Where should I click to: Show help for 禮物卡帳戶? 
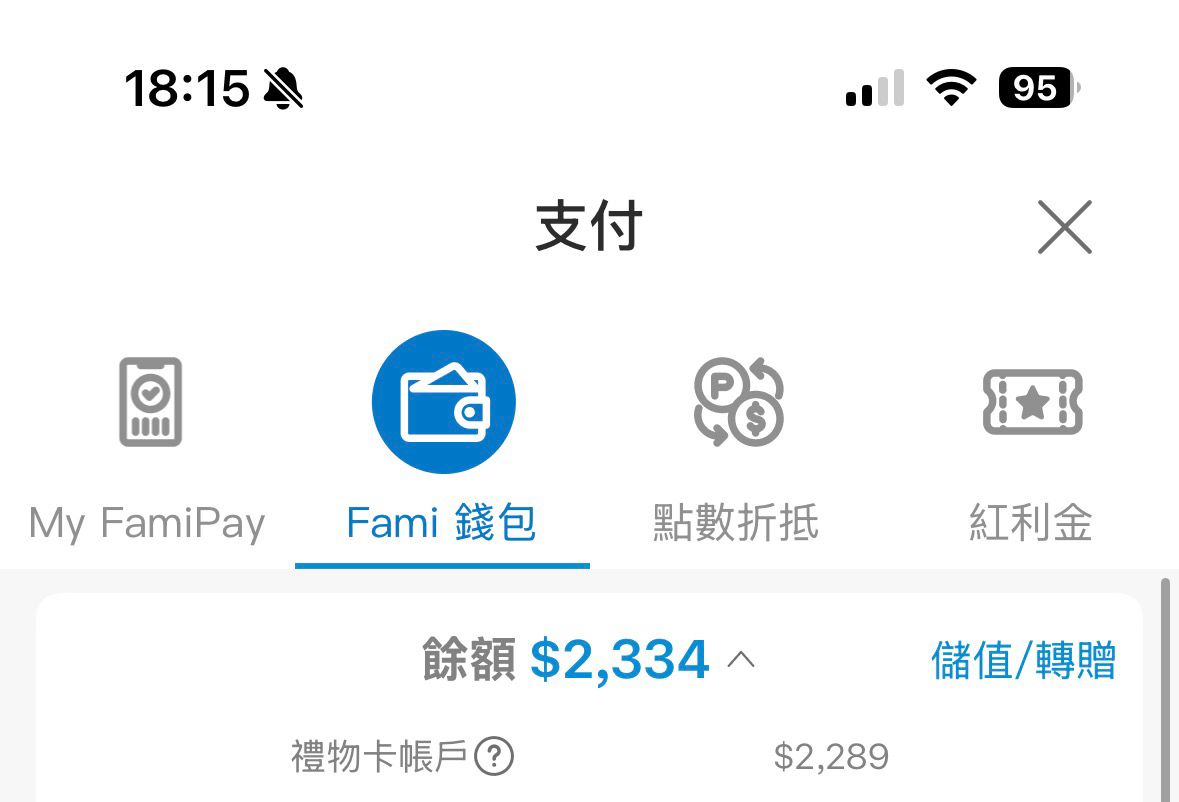pos(494,757)
